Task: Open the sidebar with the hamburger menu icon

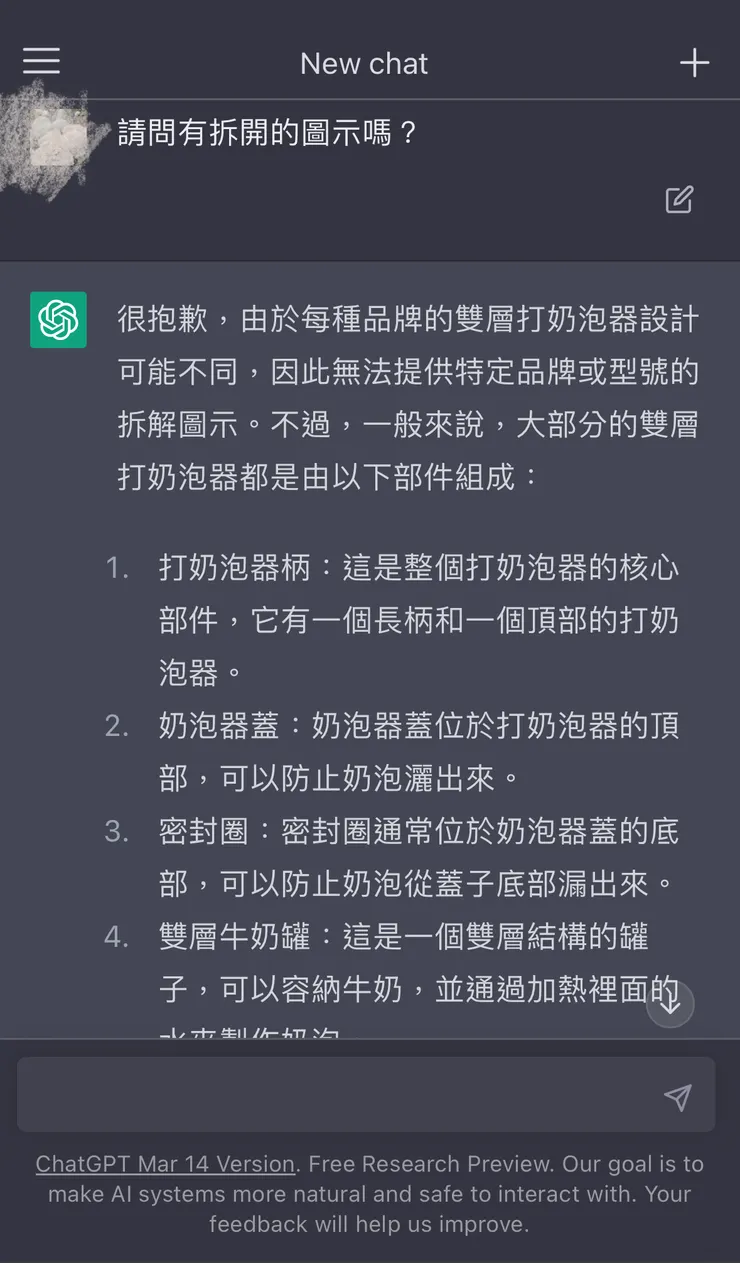Action: click(41, 61)
